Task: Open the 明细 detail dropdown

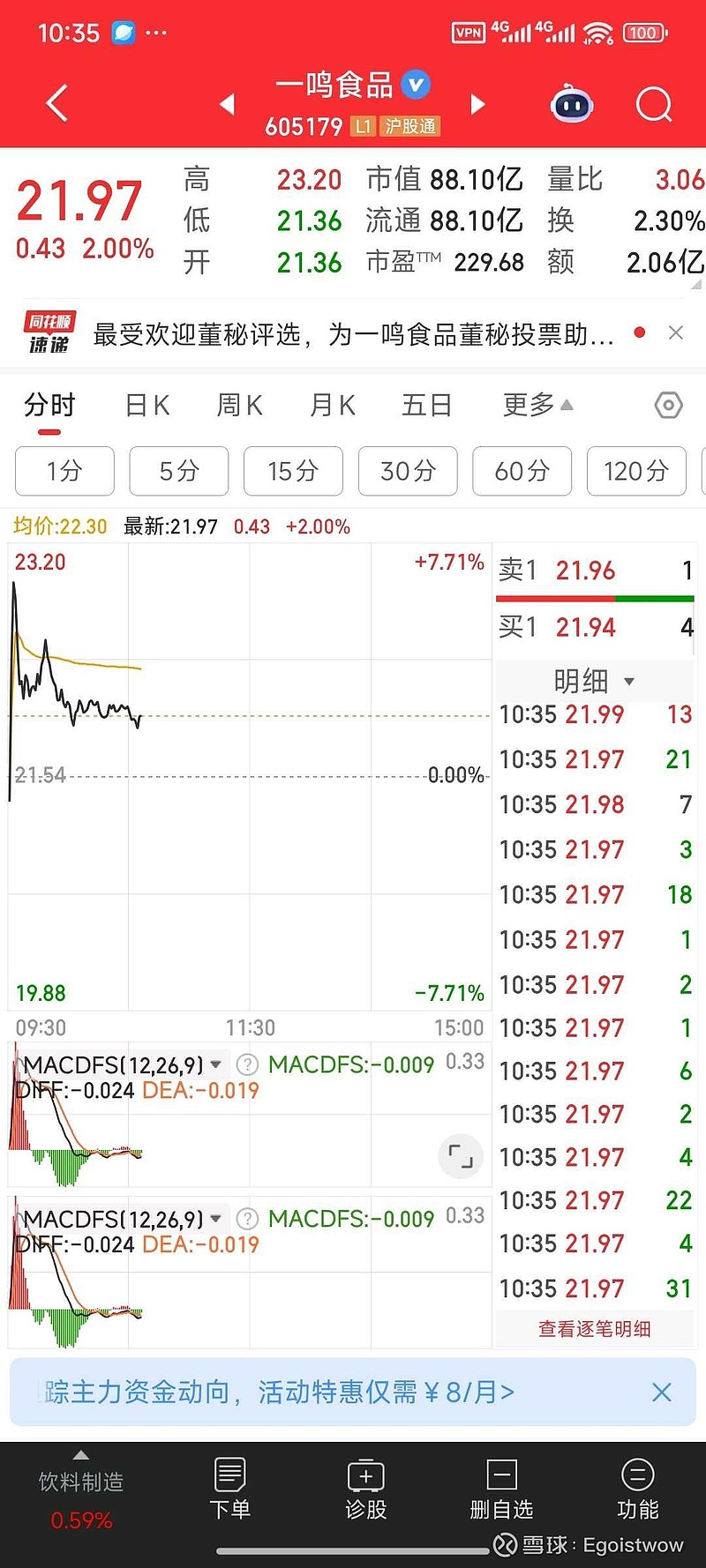Action: [595, 681]
